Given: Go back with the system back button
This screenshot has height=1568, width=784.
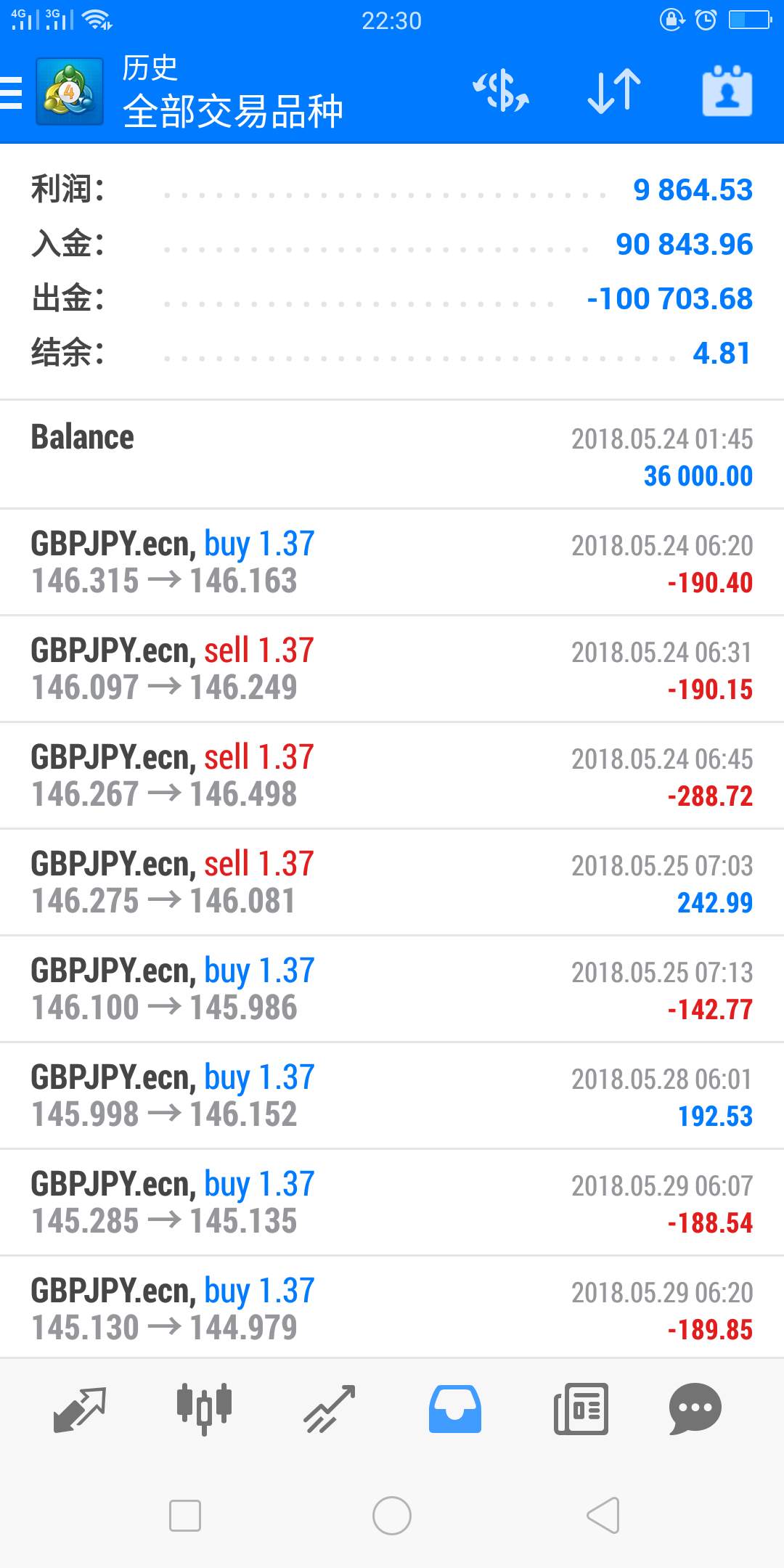Looking at the screenshot, I should (603, 1516).
